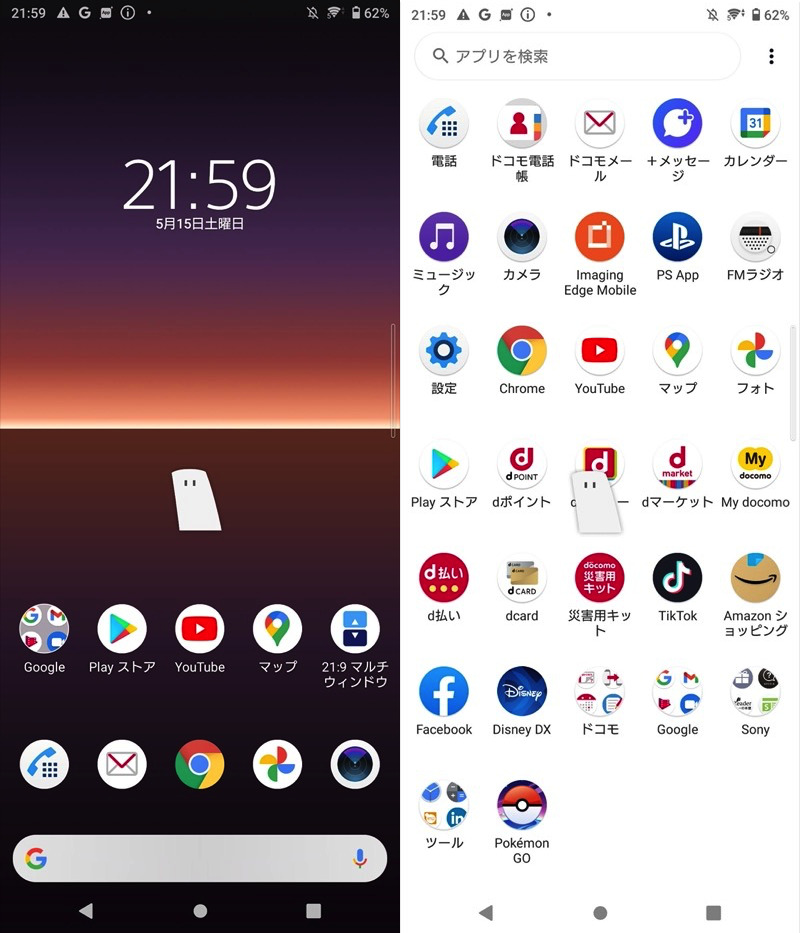Screen dimensions: 800x933
Task: Launch the ミュージック app
Action: [444, 238]
